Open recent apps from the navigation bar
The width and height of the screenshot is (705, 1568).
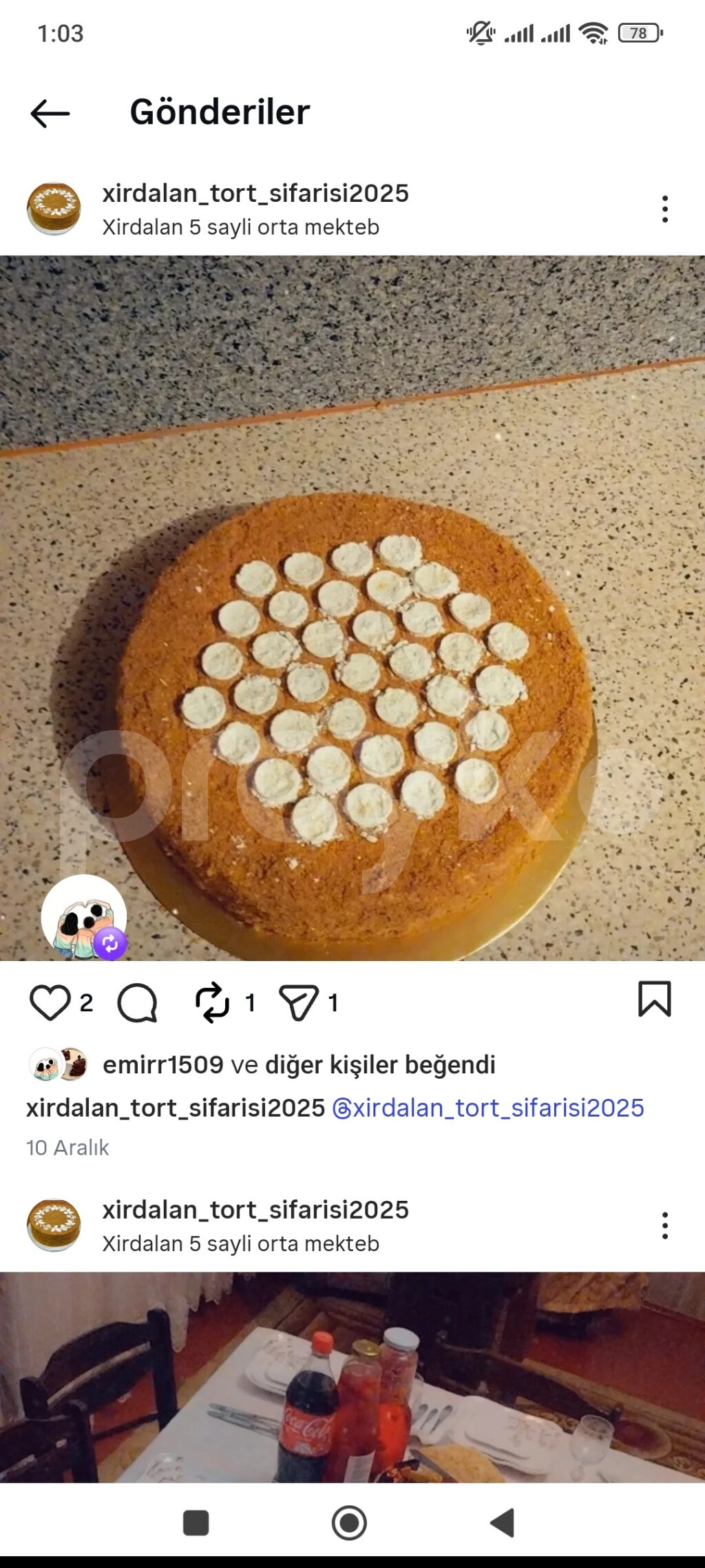196,1523
